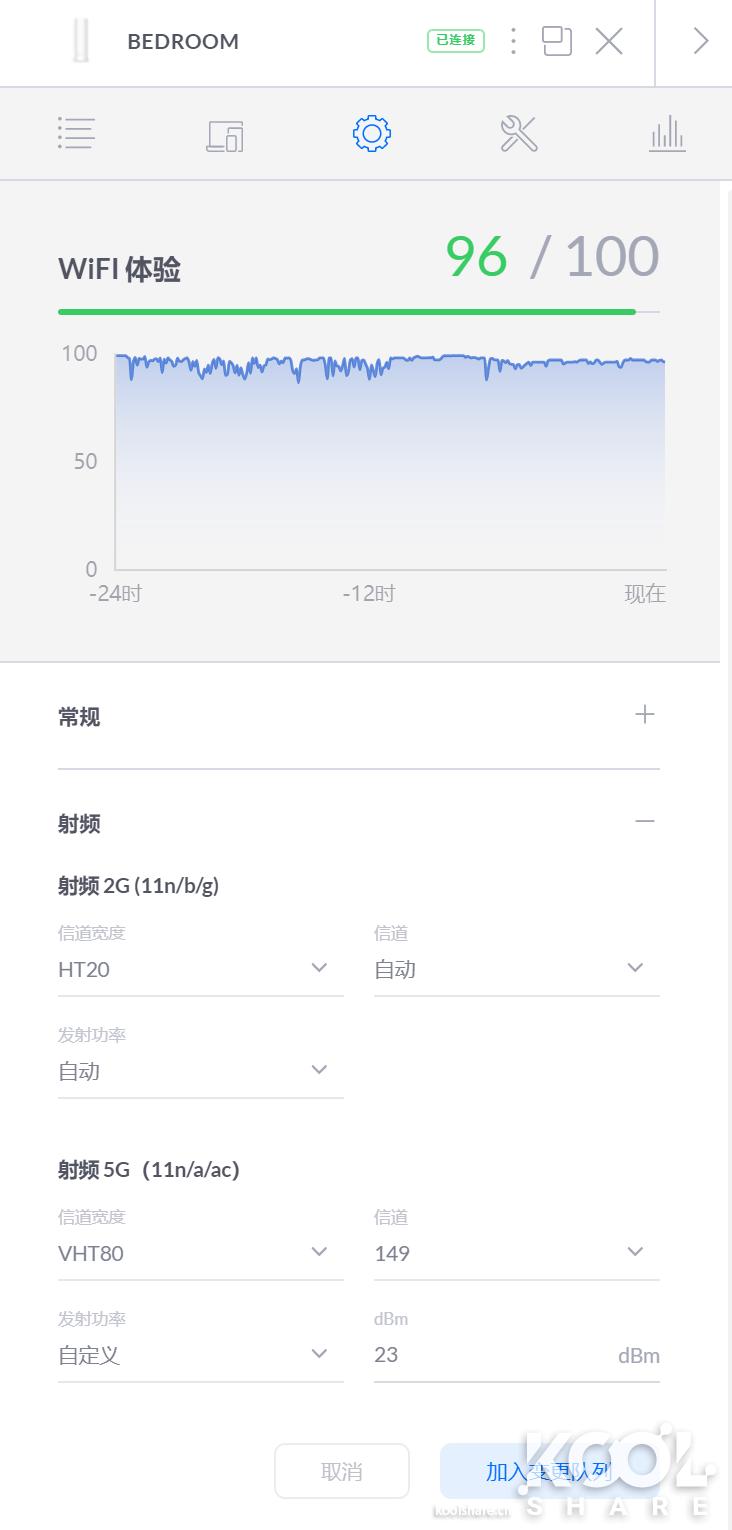The image size is (732, 1530).
Task: Click the 取消 cancel button
Action: click(x=342, y=1471)
